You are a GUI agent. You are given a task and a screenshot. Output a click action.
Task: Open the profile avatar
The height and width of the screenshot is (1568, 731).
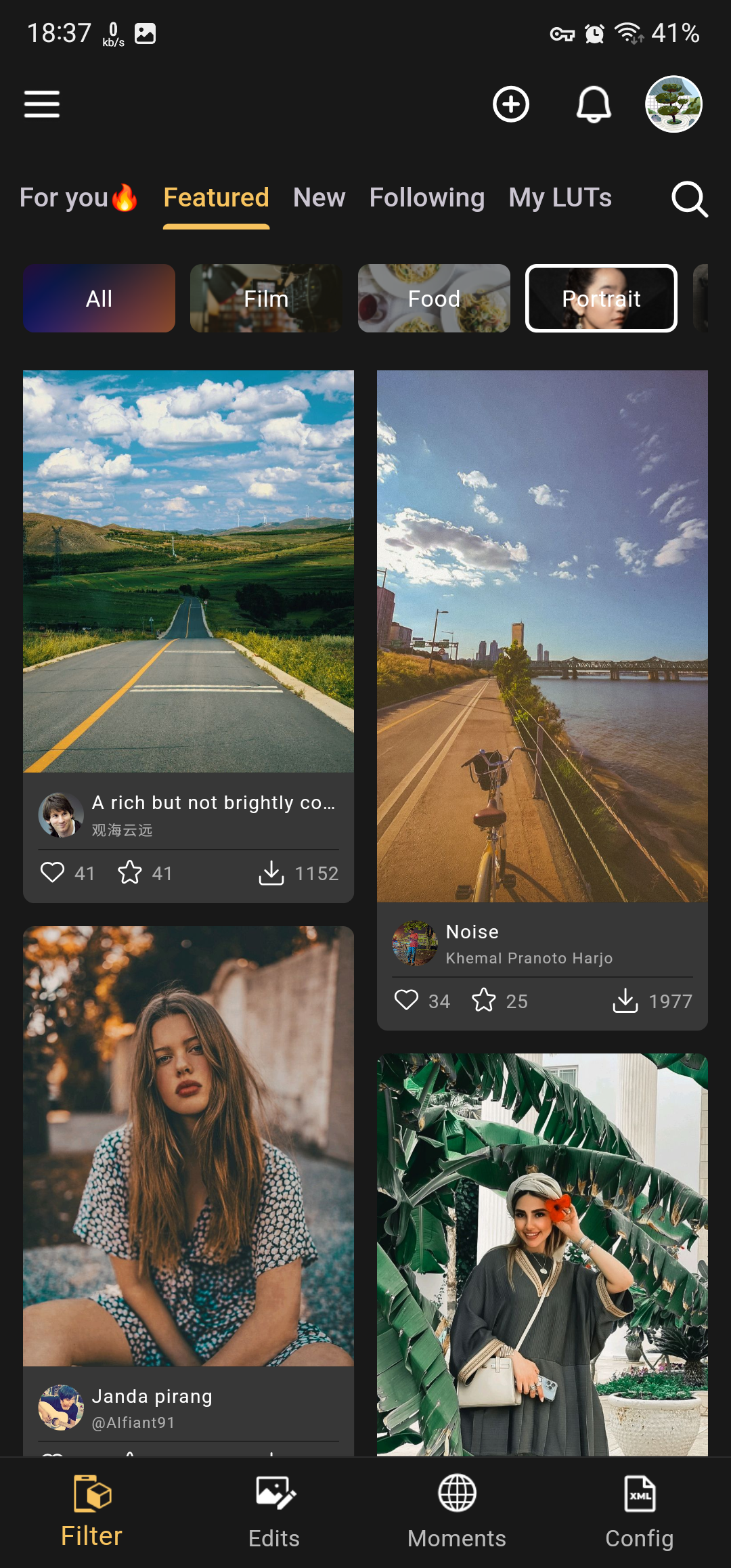pos(673,104)
